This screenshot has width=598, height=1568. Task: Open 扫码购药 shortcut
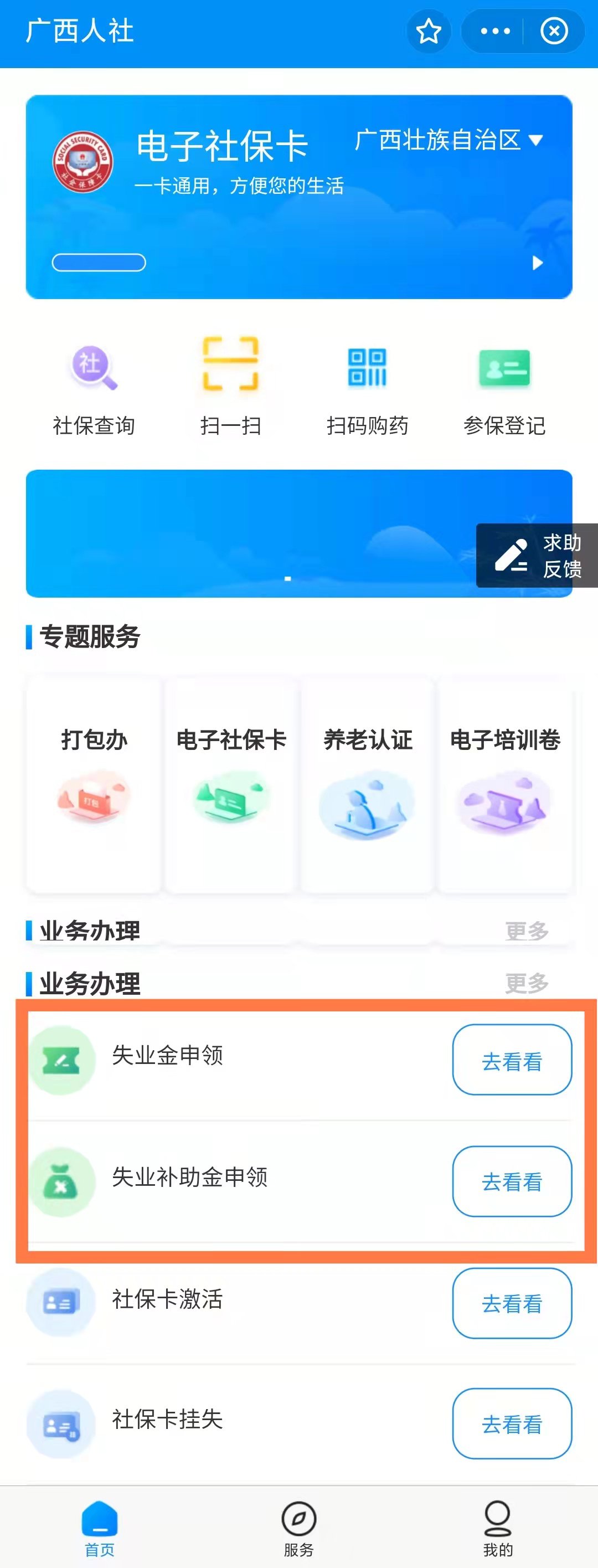pos(367,387)
